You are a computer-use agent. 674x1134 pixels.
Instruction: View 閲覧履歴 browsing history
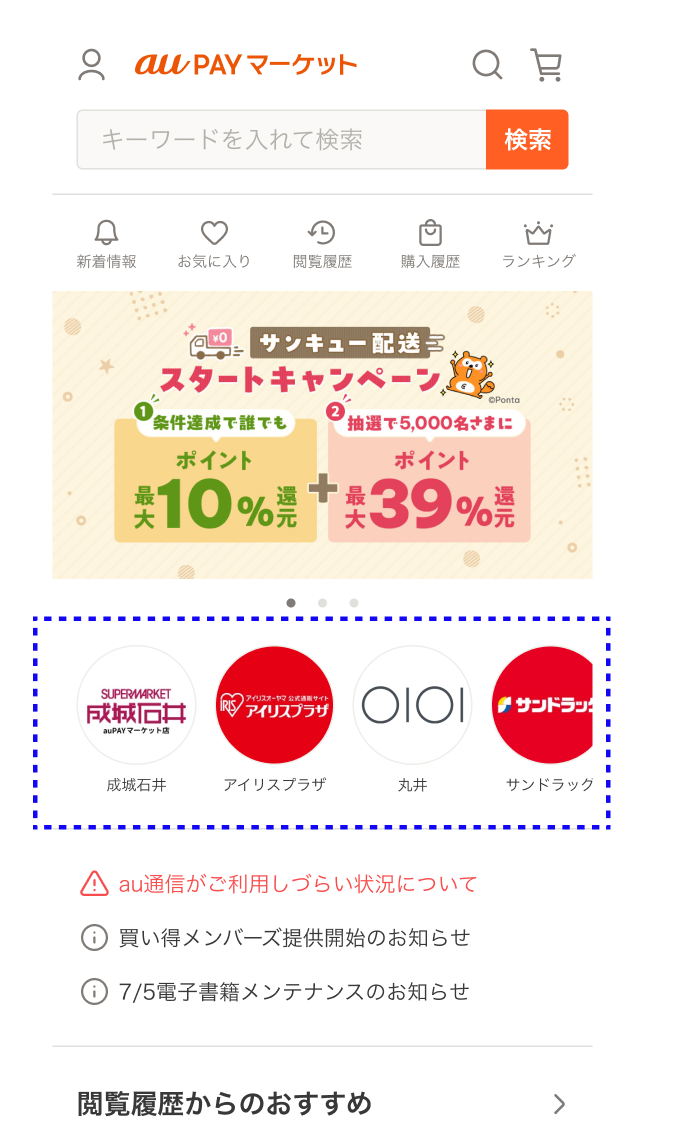click(322, 245)
